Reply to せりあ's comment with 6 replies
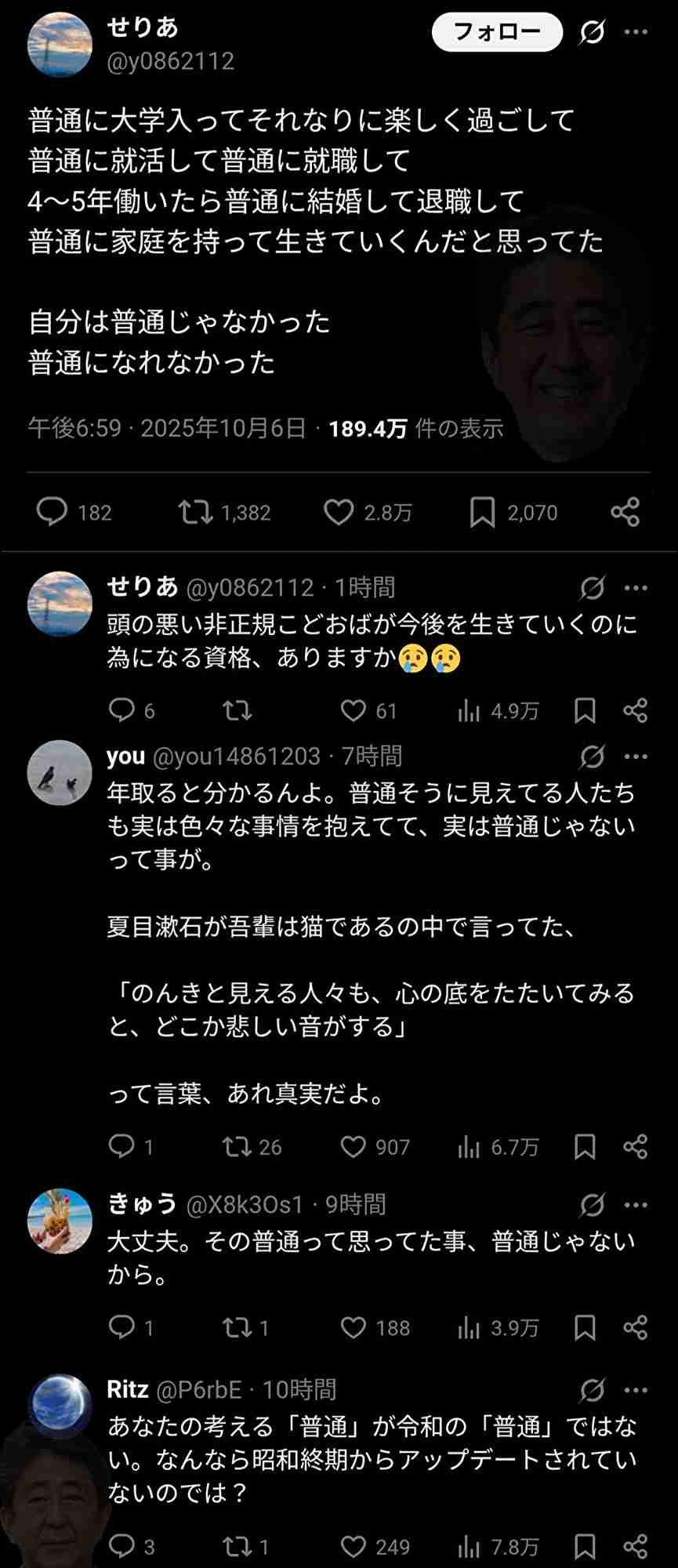This screenshot has height=1568, width=678. click(121, 710)
